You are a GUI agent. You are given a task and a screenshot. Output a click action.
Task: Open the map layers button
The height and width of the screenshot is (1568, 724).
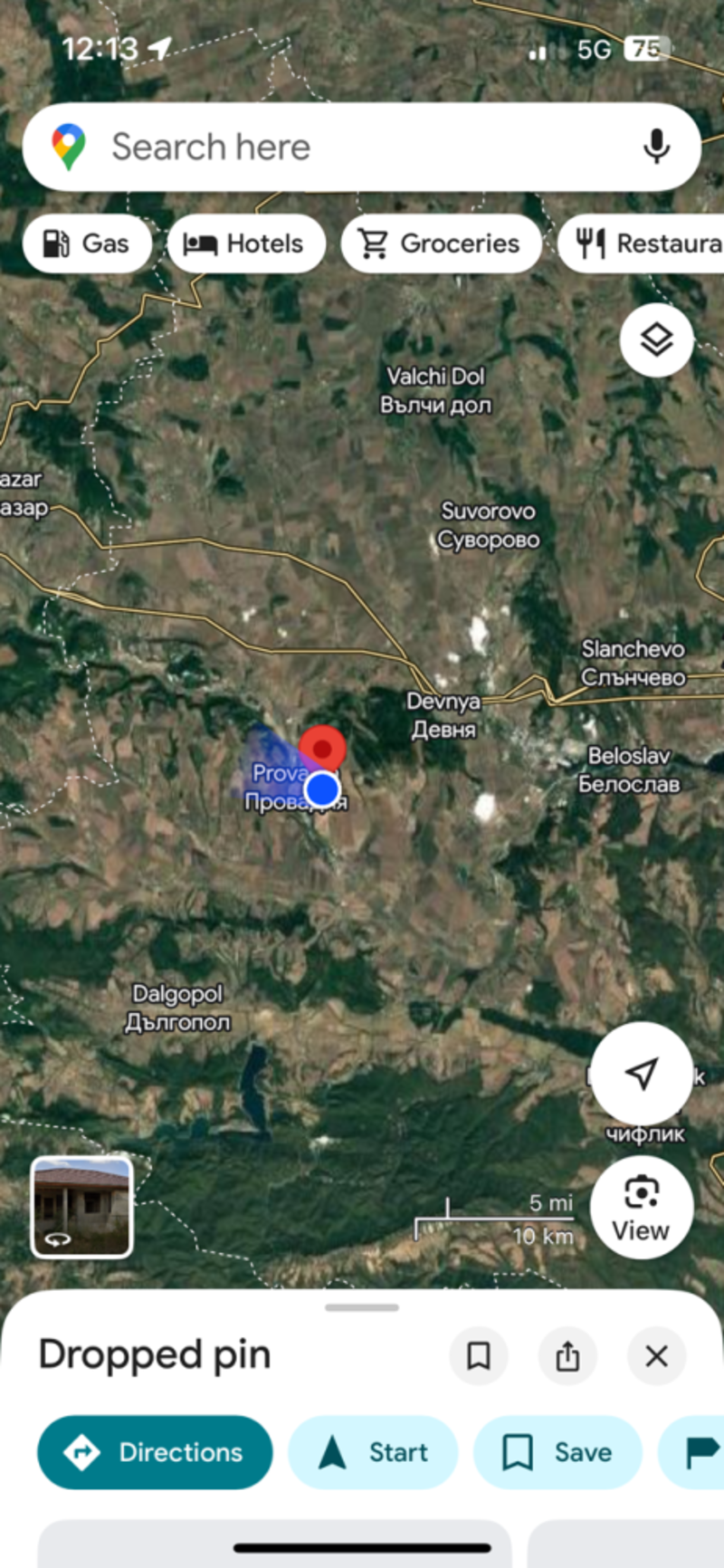(x=656, y=340)
